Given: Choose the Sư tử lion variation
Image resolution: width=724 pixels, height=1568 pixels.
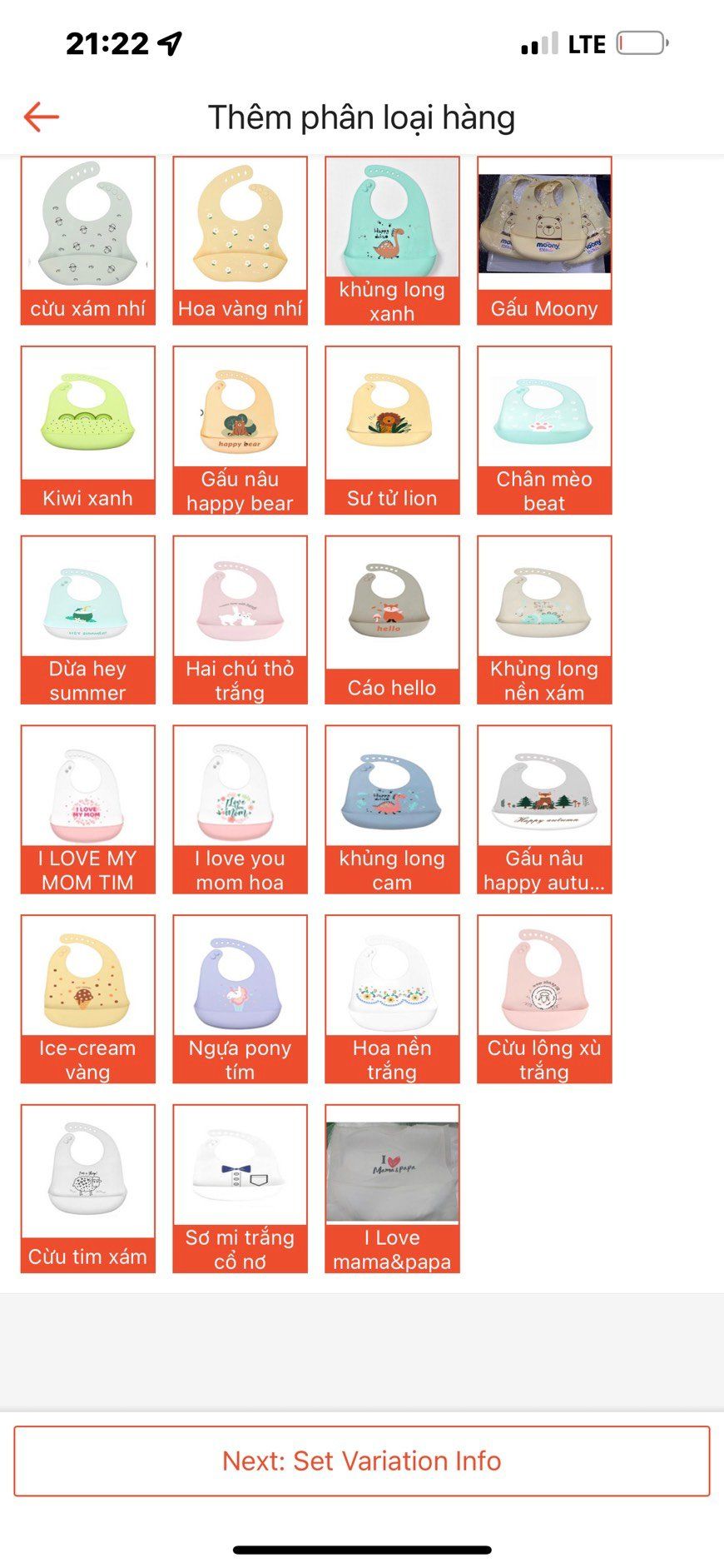Looking at the screenshot, I should click(392, 430).
